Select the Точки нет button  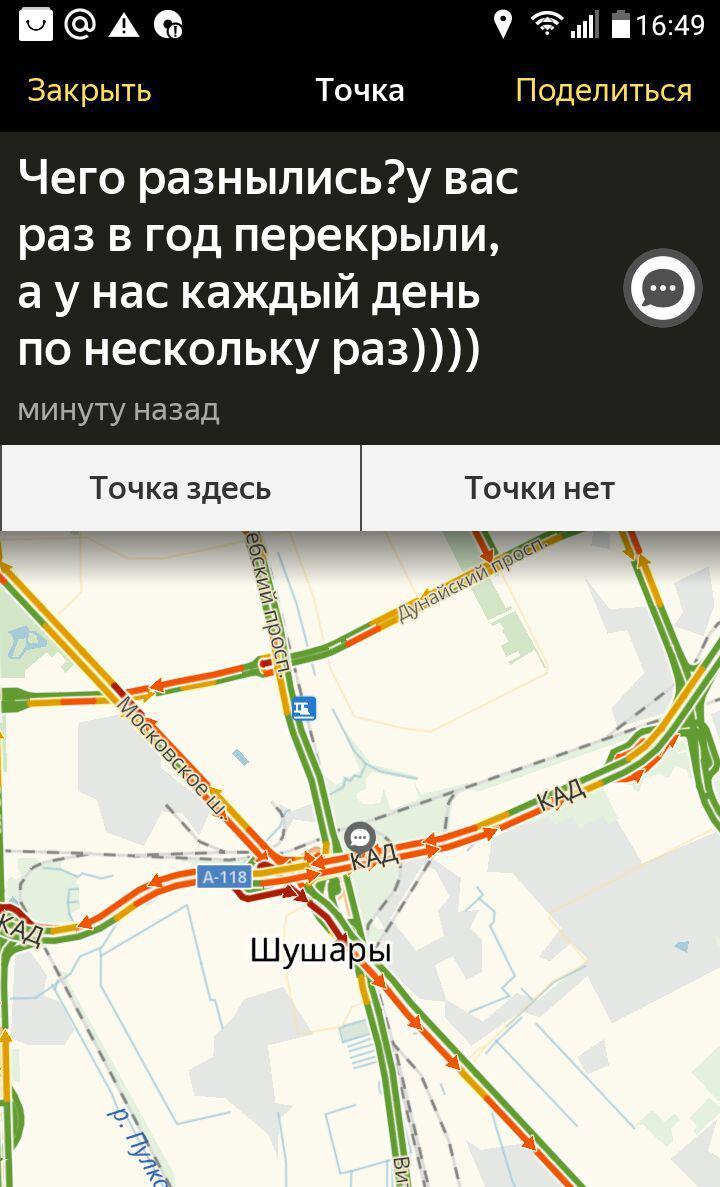(x=539, y=488)
